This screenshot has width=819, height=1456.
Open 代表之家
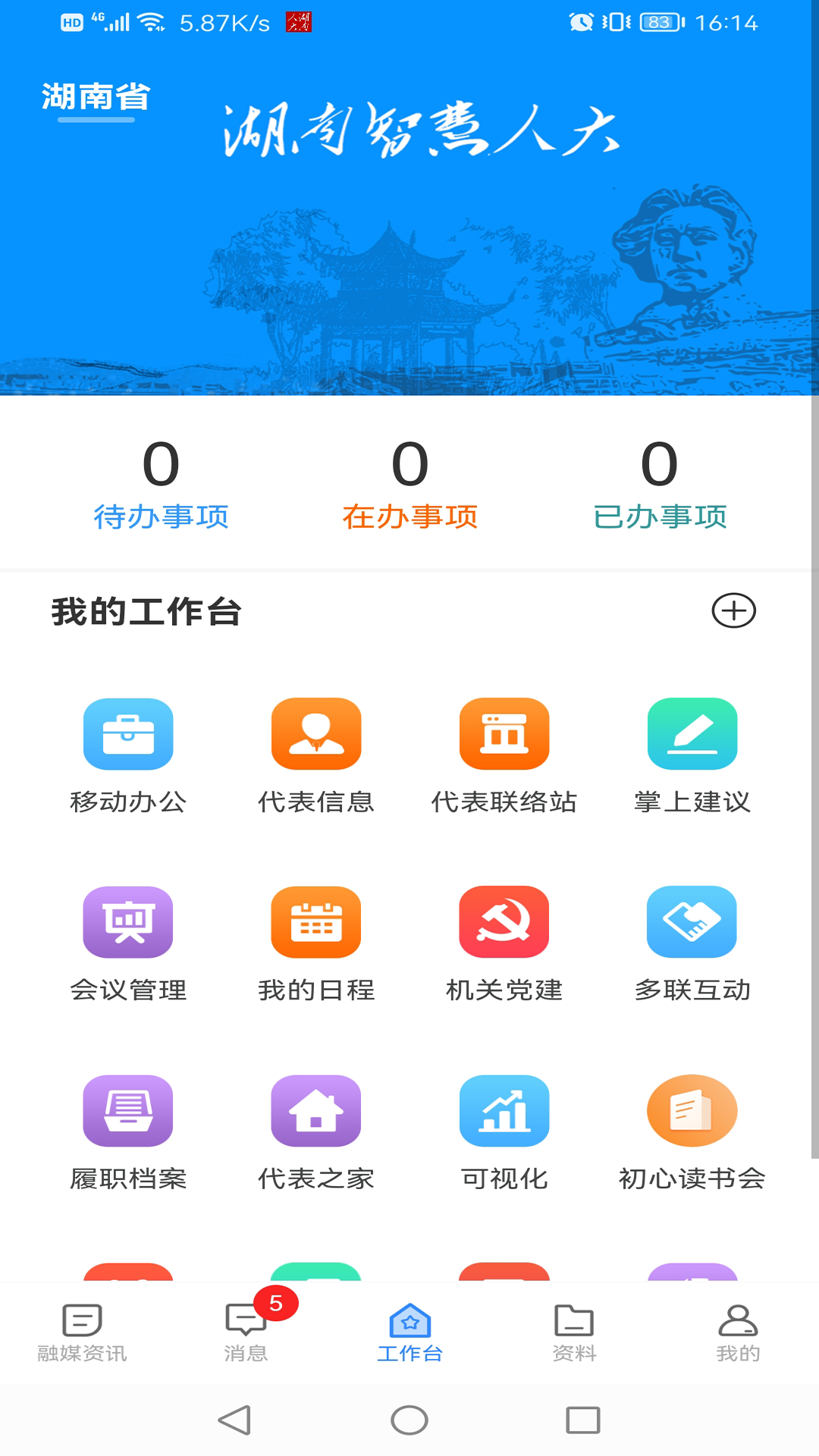(316, 1133)
